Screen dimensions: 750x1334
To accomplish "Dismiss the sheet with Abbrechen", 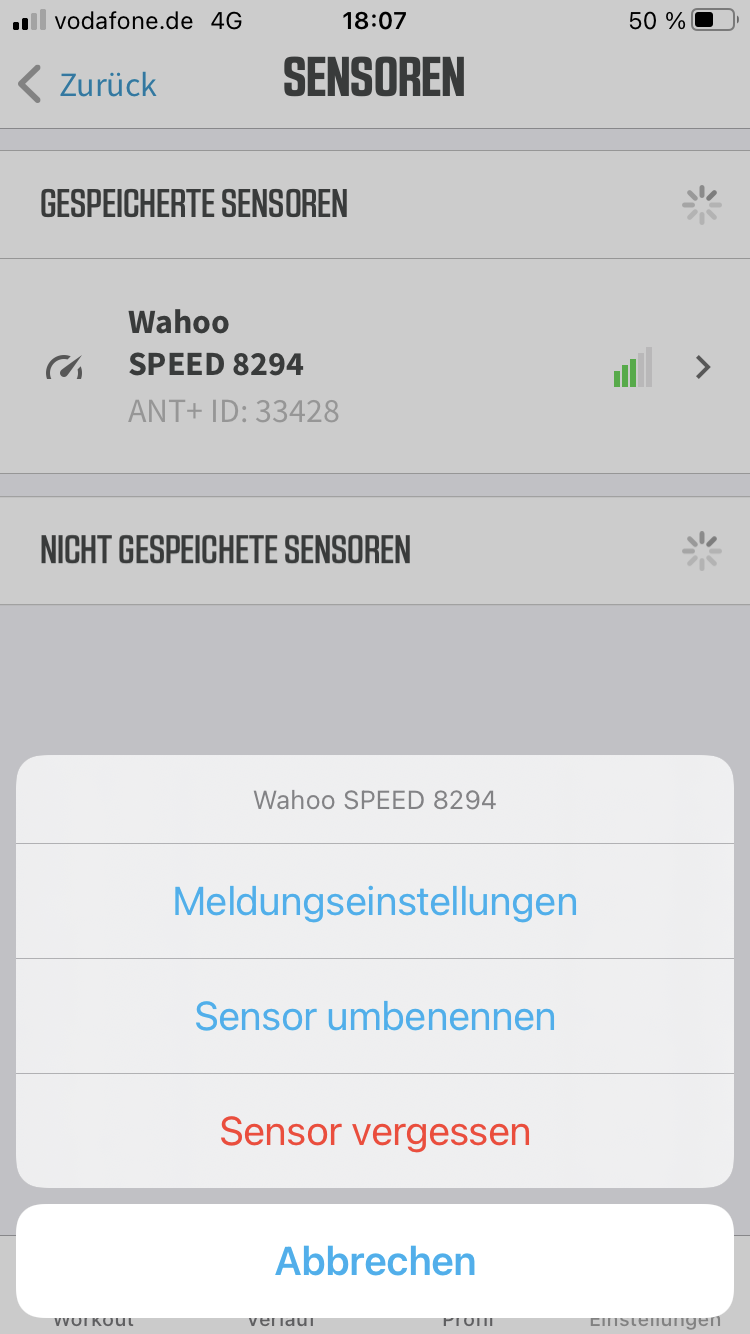I will pyautogui.click(x=375, y=1261).
